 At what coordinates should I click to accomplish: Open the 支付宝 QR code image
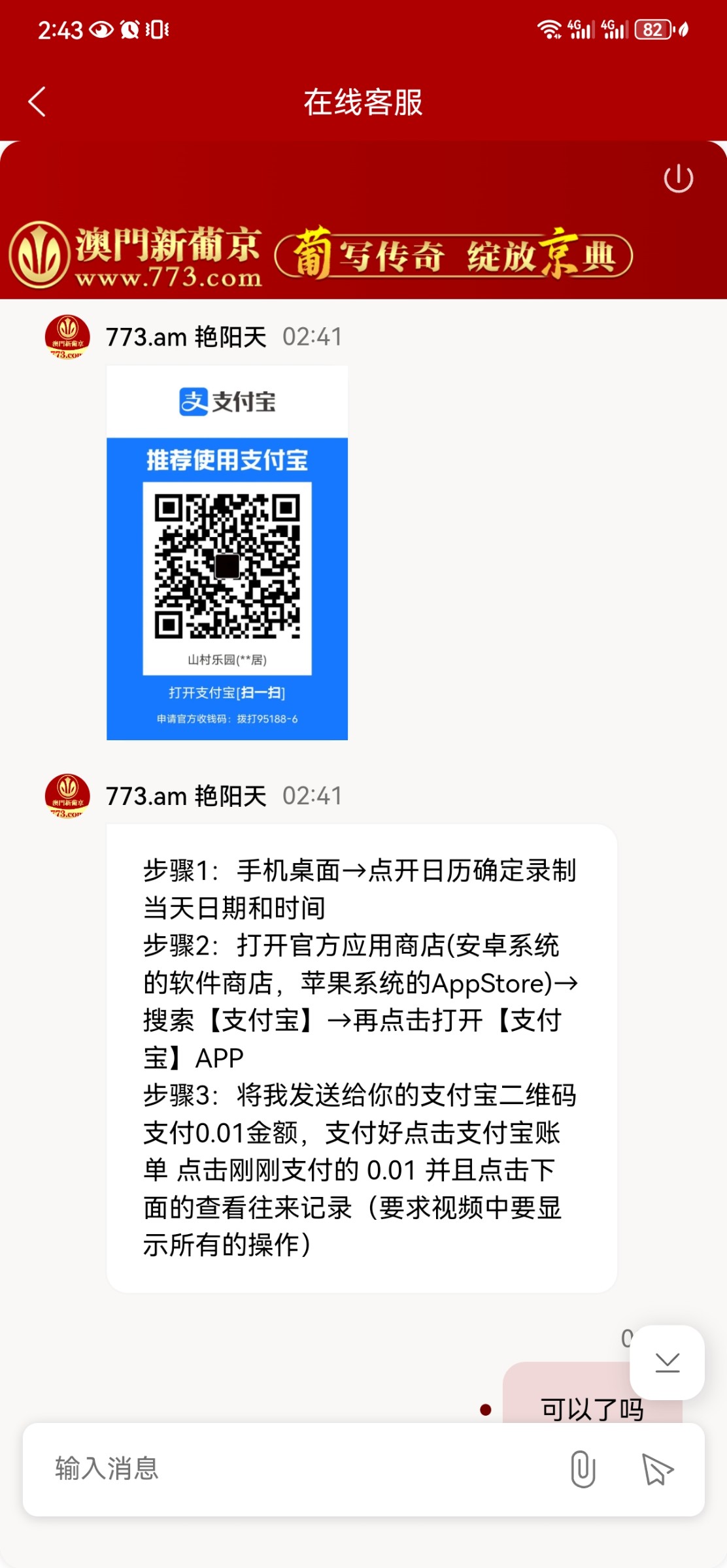227,553
